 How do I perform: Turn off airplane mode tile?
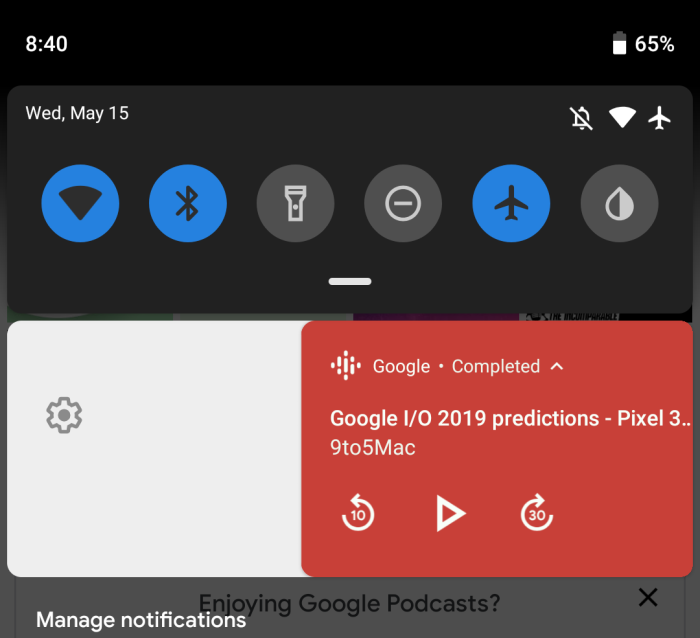511,204
